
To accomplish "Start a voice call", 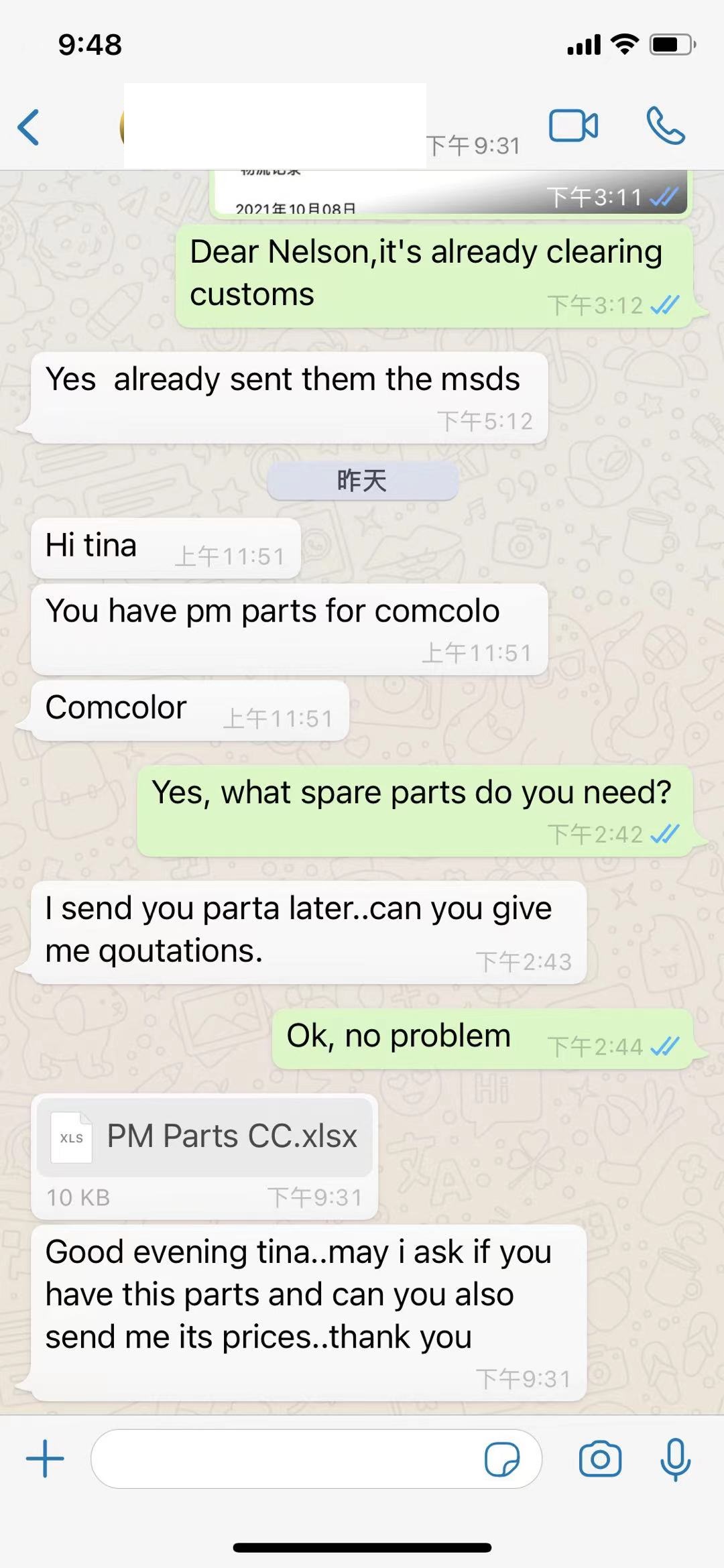I will [665, 126].
